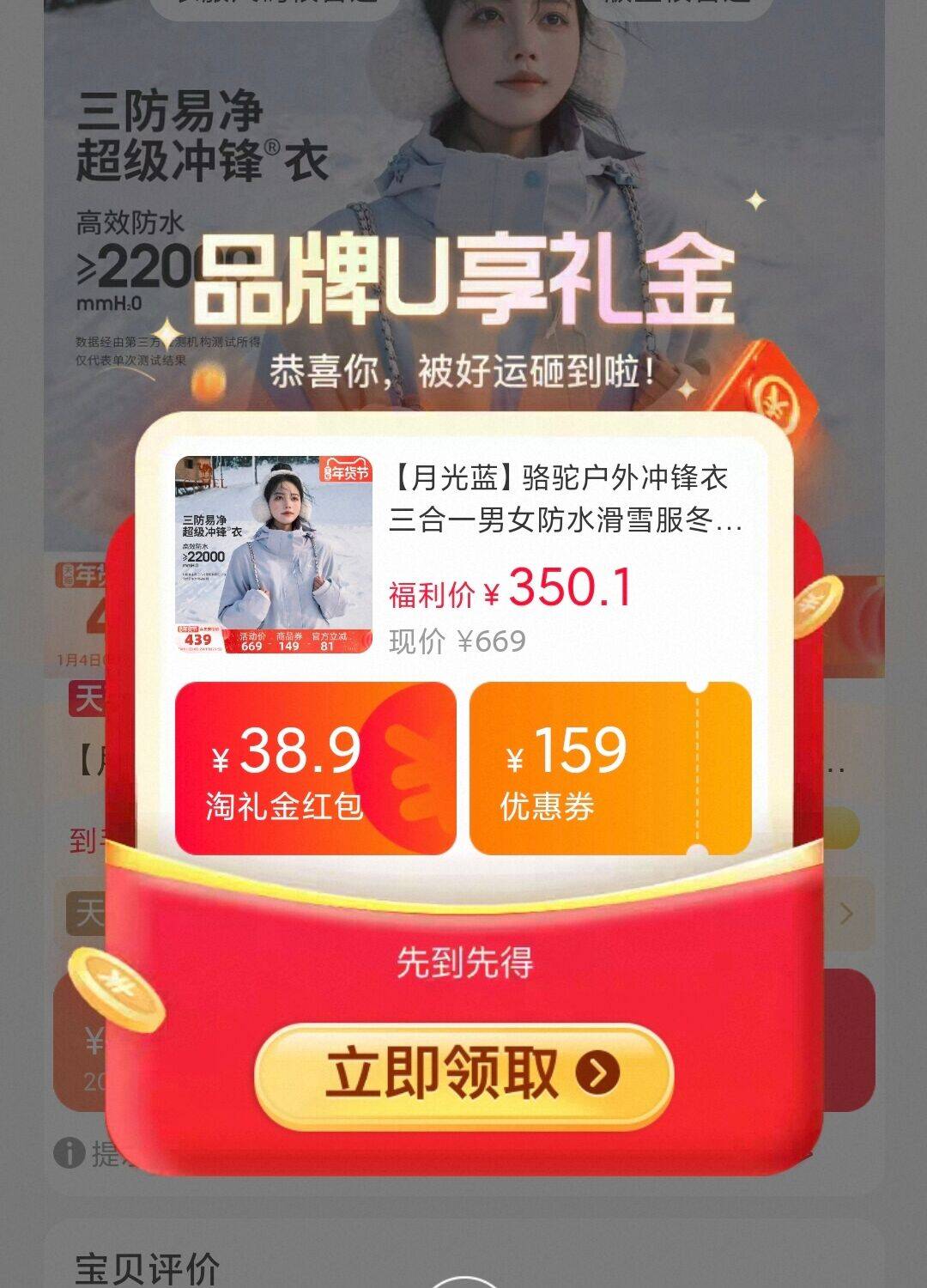The width and height of the screenshot is (927, 1288).
Task: Dismiss the popup with the bottom close circle
Action: pos(463,1282)
